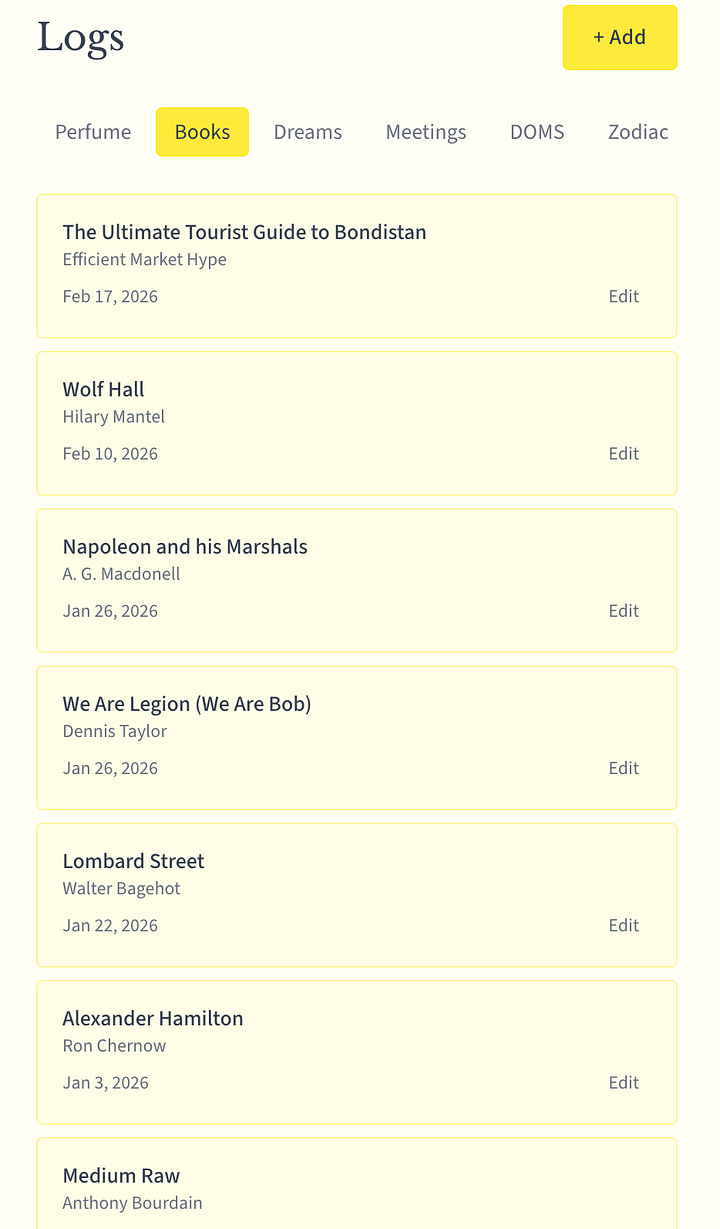
Task: Select the Books tab
Action: pos(202,132)
